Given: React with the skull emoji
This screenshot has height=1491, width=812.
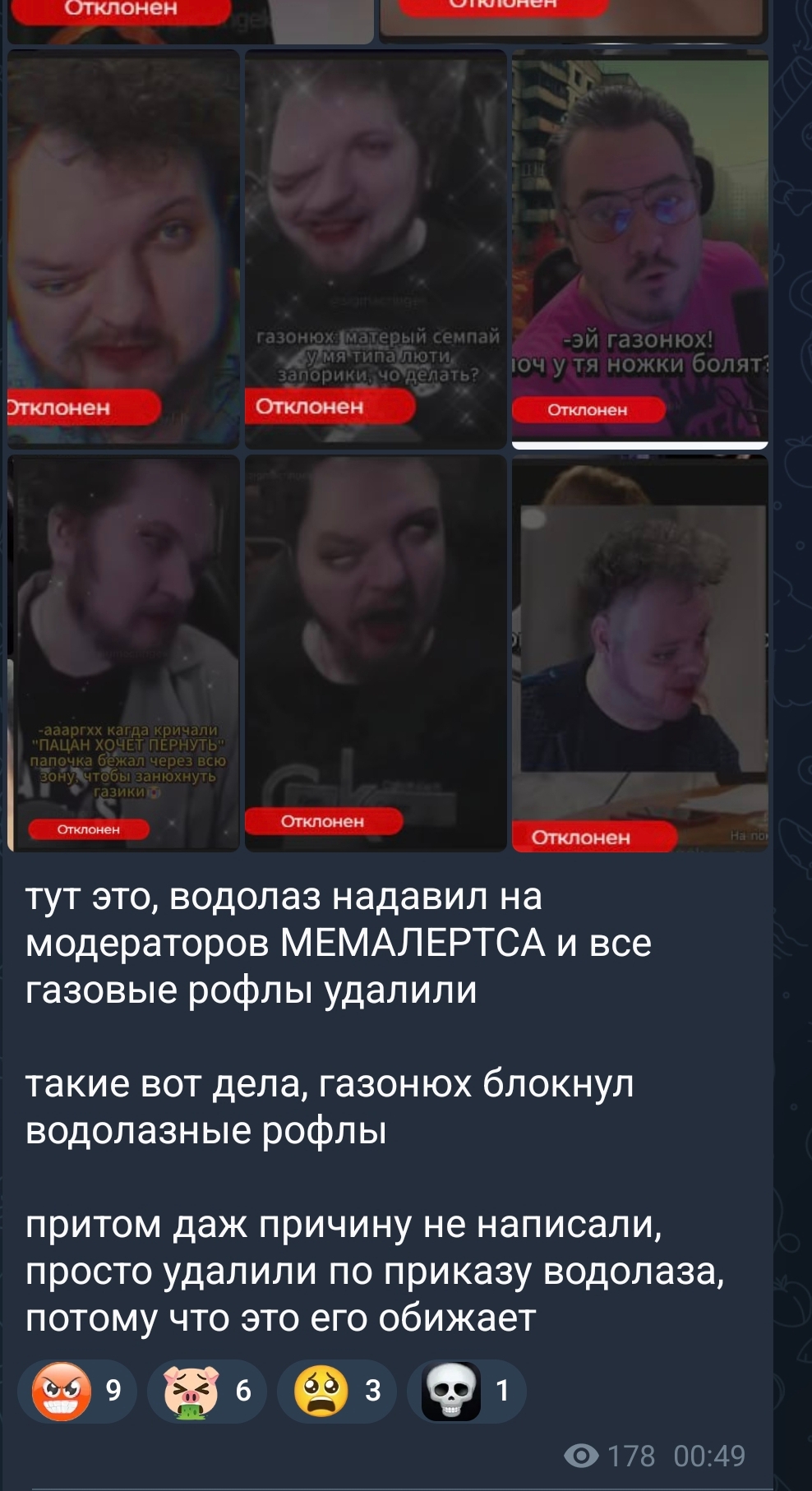Looking at the screenshot, I should click(467, 1391).
